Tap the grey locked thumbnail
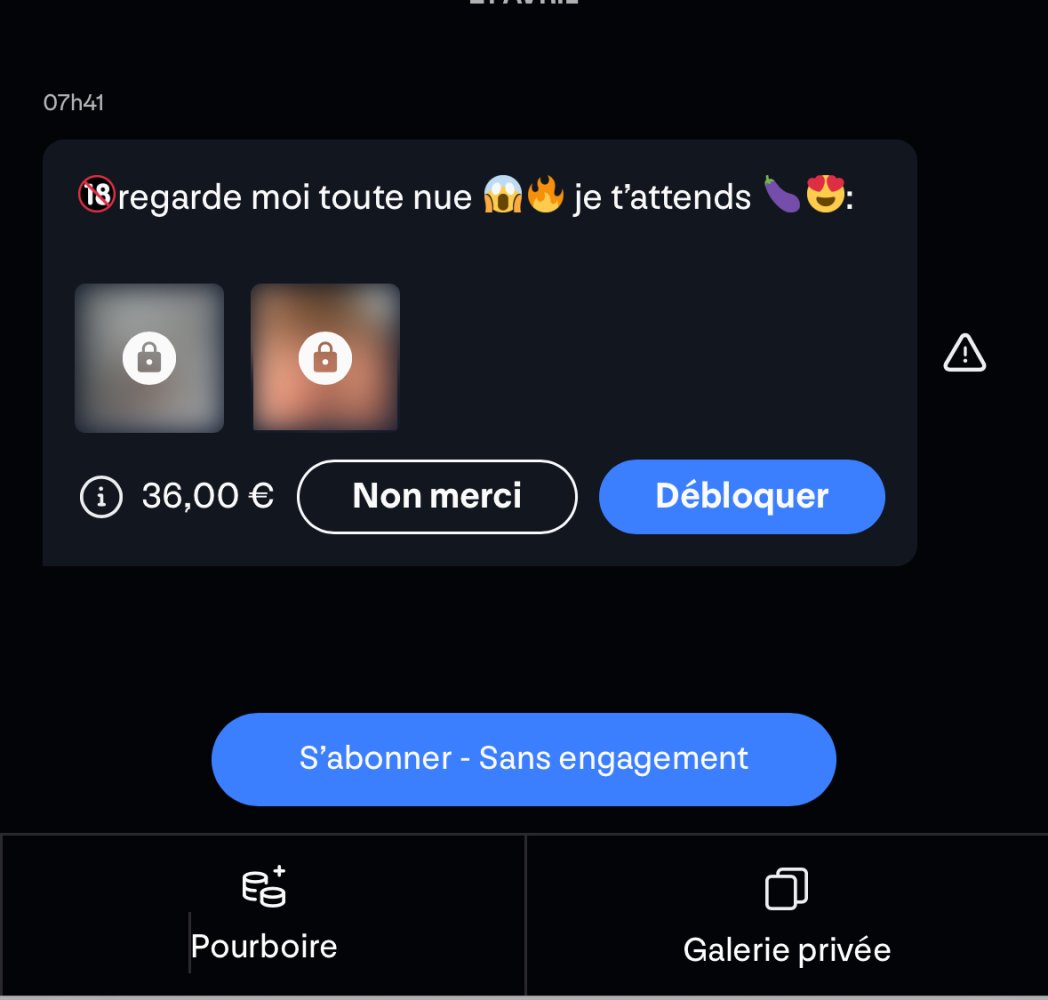 (149, 358)
